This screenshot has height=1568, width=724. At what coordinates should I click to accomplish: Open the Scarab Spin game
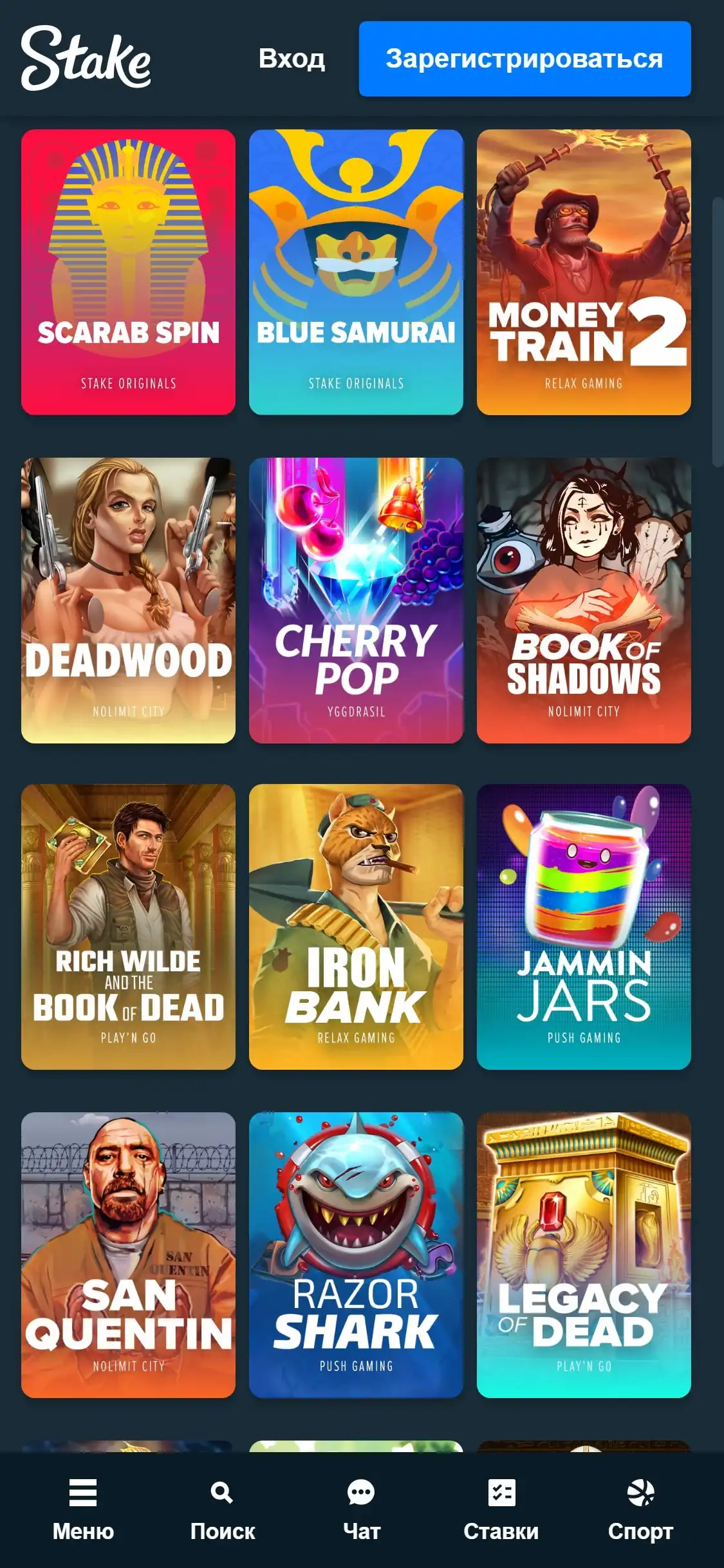(x=128, y=272)
